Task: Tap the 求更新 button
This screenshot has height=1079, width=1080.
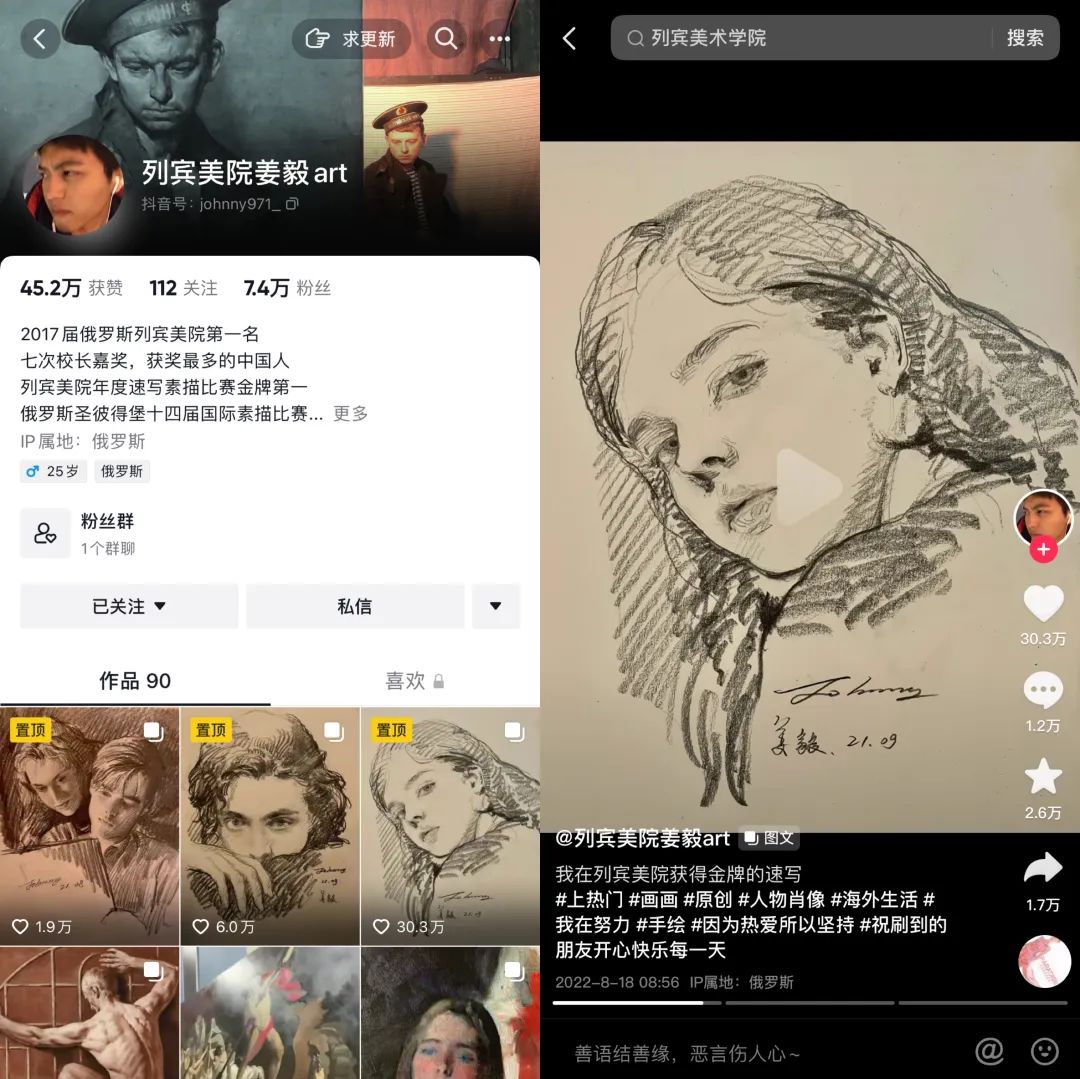Action: 351,39
